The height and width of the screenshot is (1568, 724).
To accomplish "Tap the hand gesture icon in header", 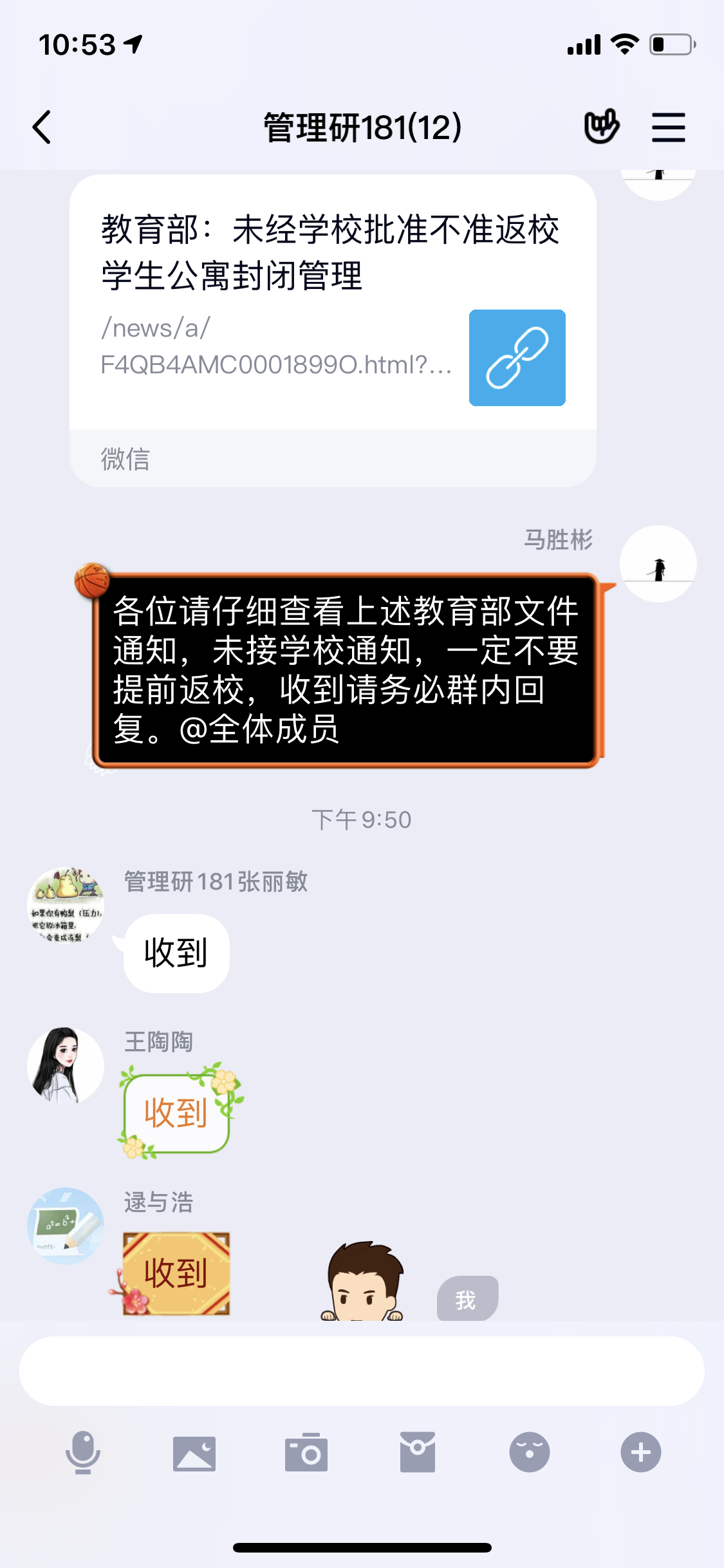I will click(601, 127).
